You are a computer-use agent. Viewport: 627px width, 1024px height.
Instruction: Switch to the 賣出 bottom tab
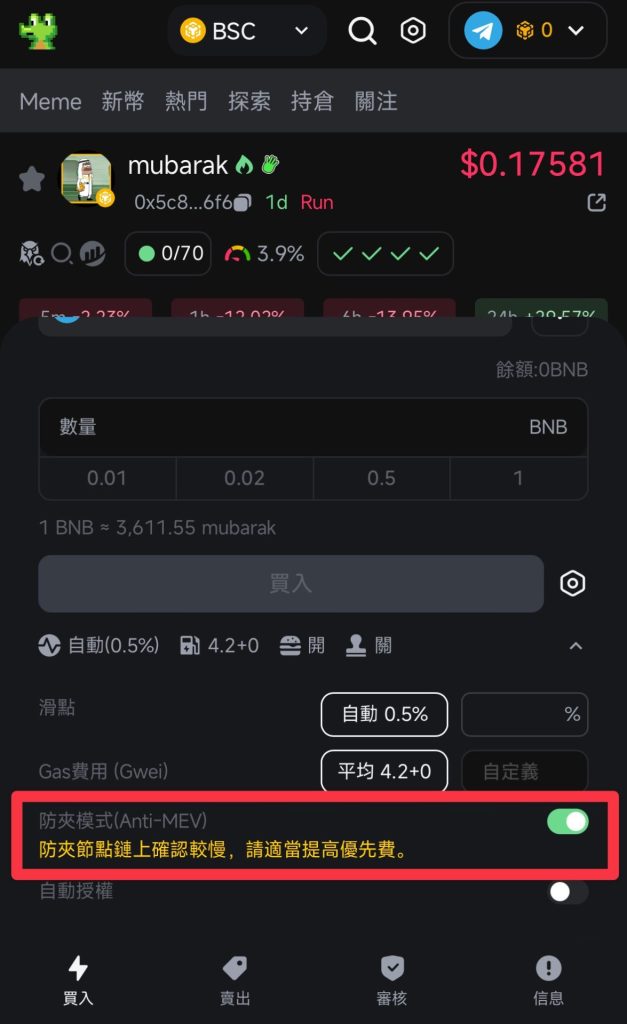pyautogui.click(x=235, y=980)
